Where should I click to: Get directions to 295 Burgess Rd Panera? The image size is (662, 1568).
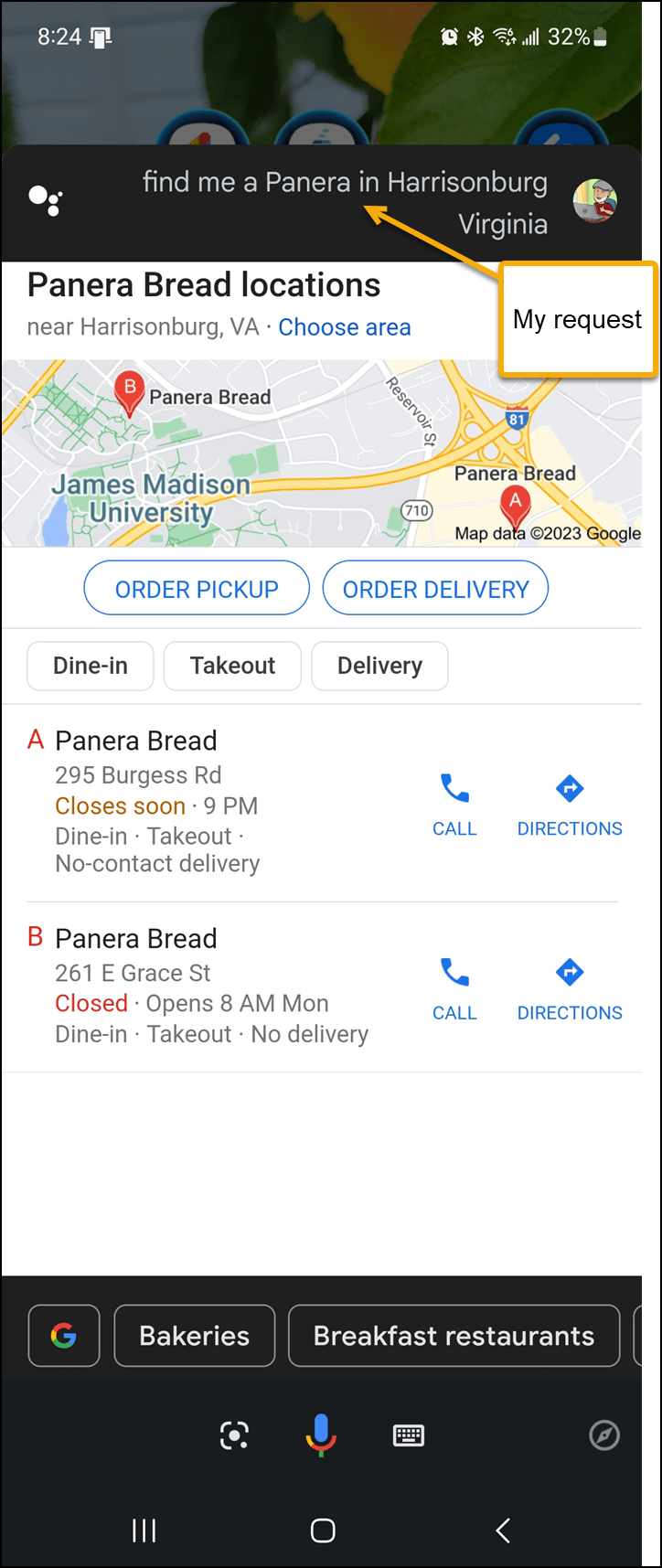(570, 804)
